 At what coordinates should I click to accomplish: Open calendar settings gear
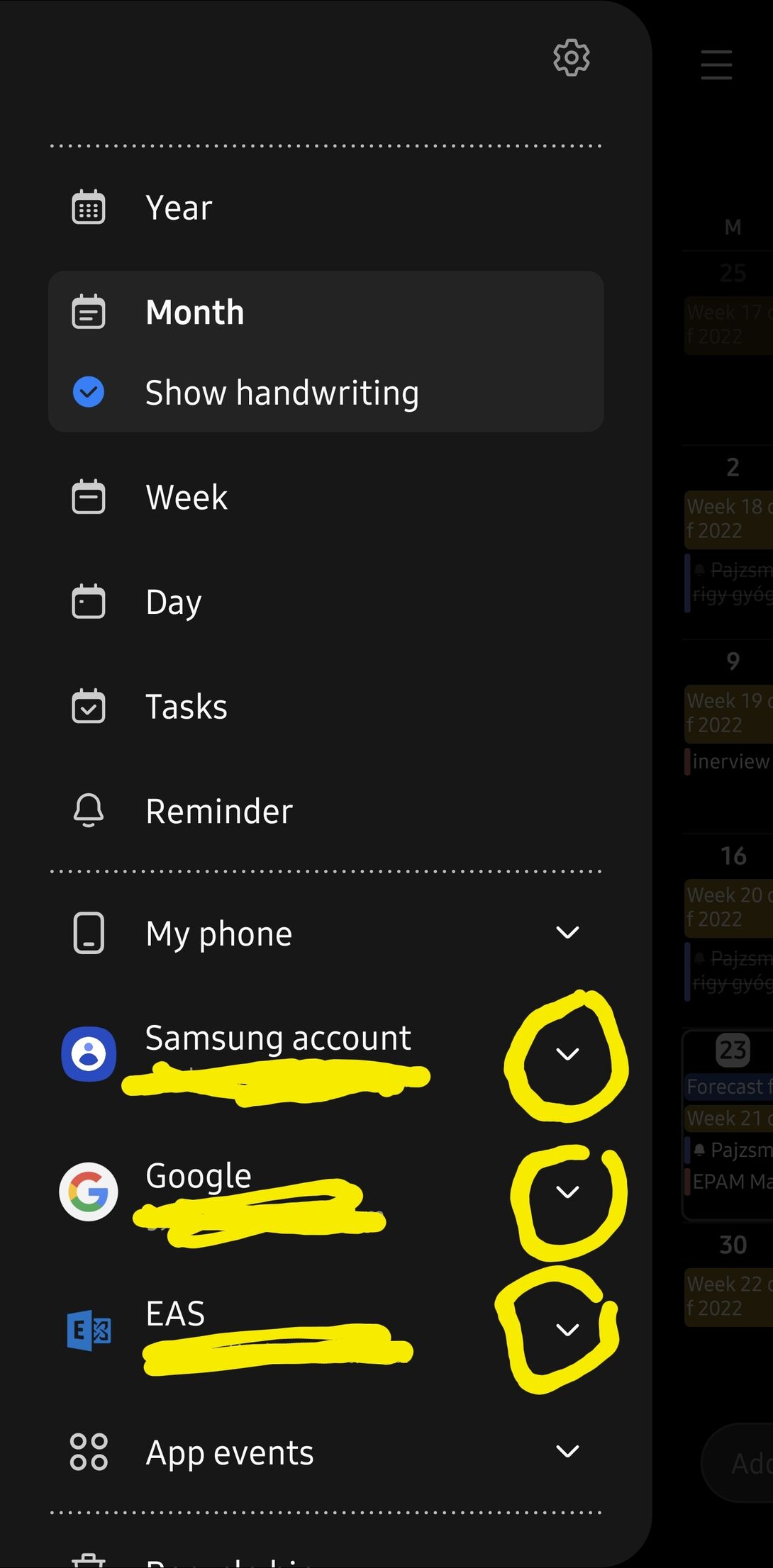(x=571, y=57)
